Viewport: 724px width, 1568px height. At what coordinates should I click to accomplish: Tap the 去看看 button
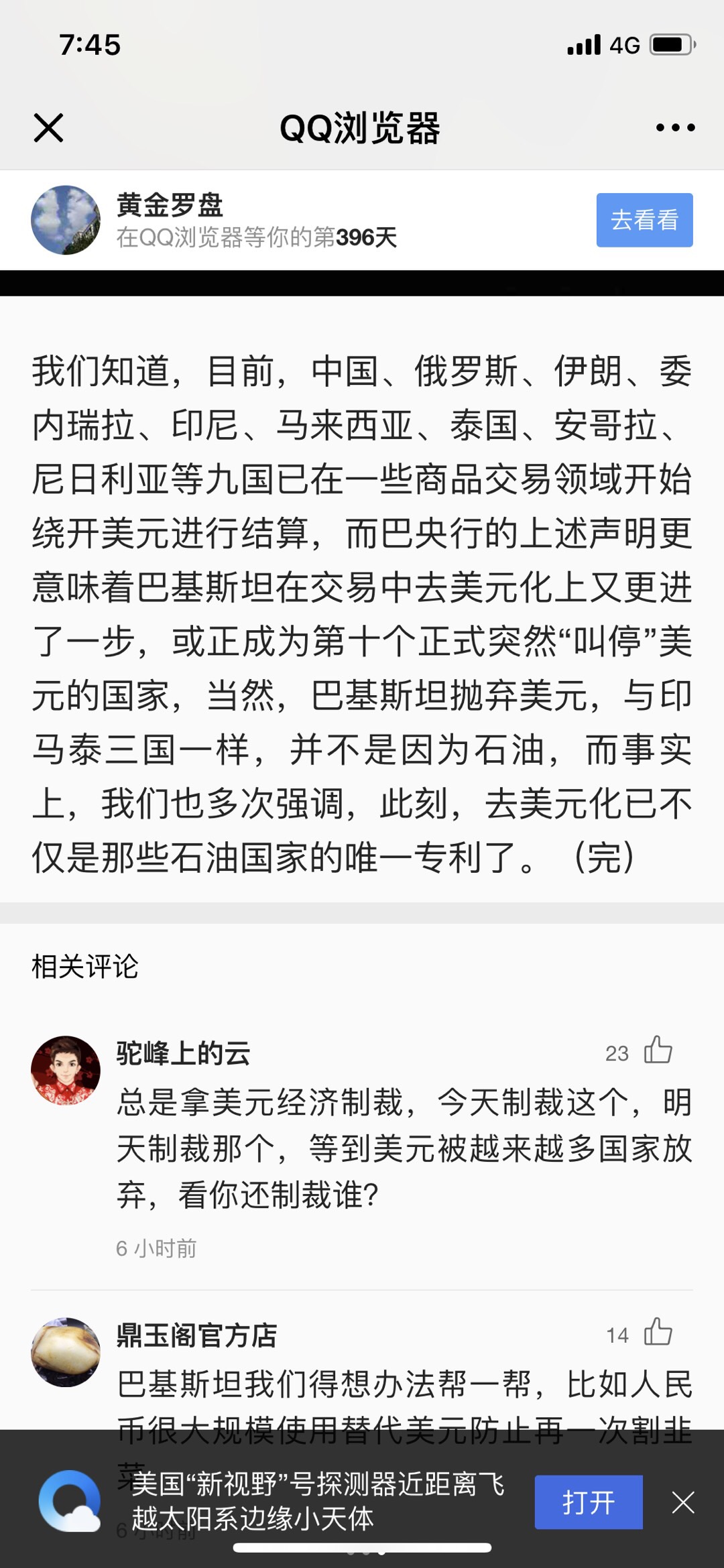(644, 220)
